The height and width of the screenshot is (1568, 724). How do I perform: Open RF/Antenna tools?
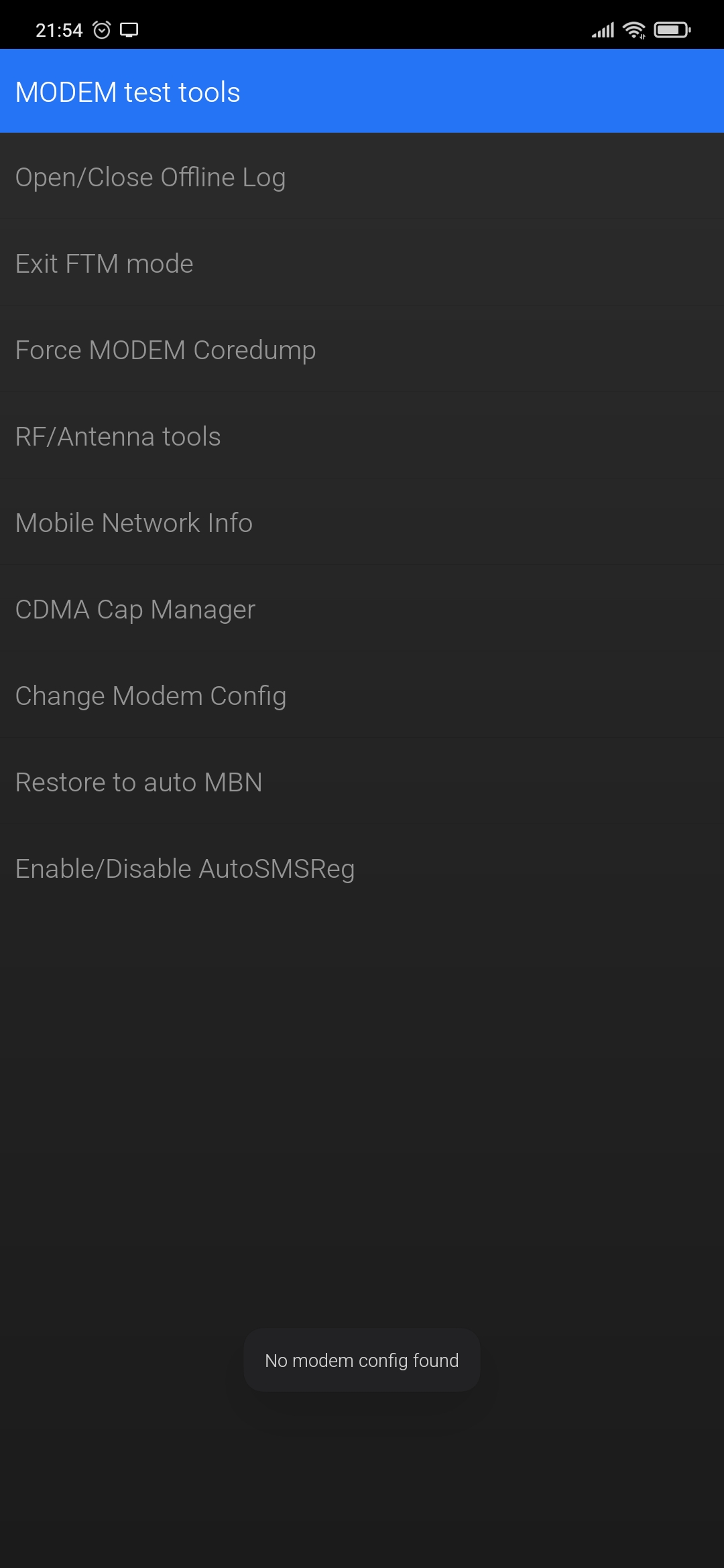tap(362, 436)
